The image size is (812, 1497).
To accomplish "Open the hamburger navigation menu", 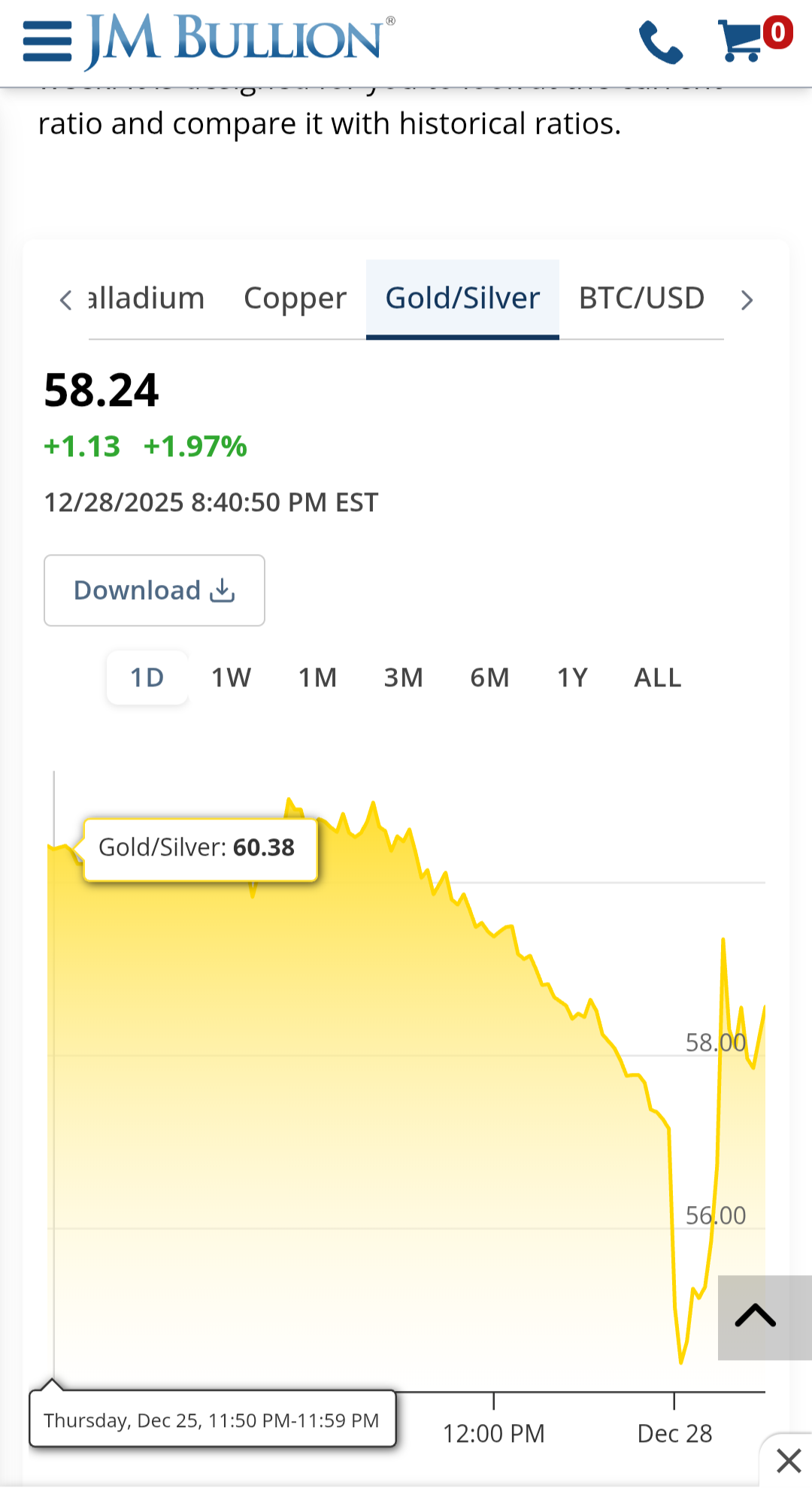I will click(47, 41).
